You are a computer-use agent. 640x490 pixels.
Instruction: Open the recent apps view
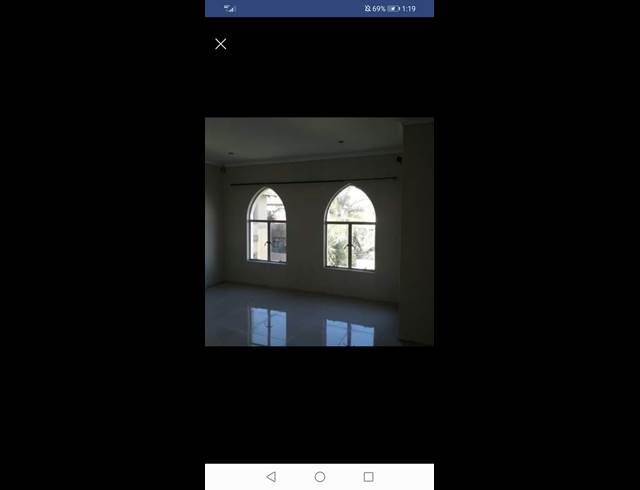(x=368, y=477)
